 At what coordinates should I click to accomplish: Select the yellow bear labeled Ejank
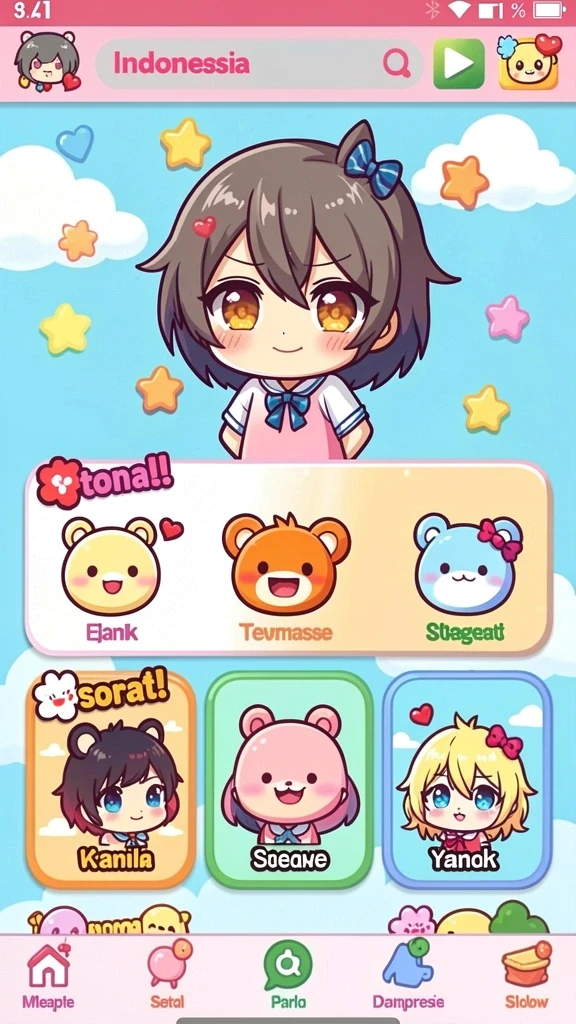click(112, 577)
